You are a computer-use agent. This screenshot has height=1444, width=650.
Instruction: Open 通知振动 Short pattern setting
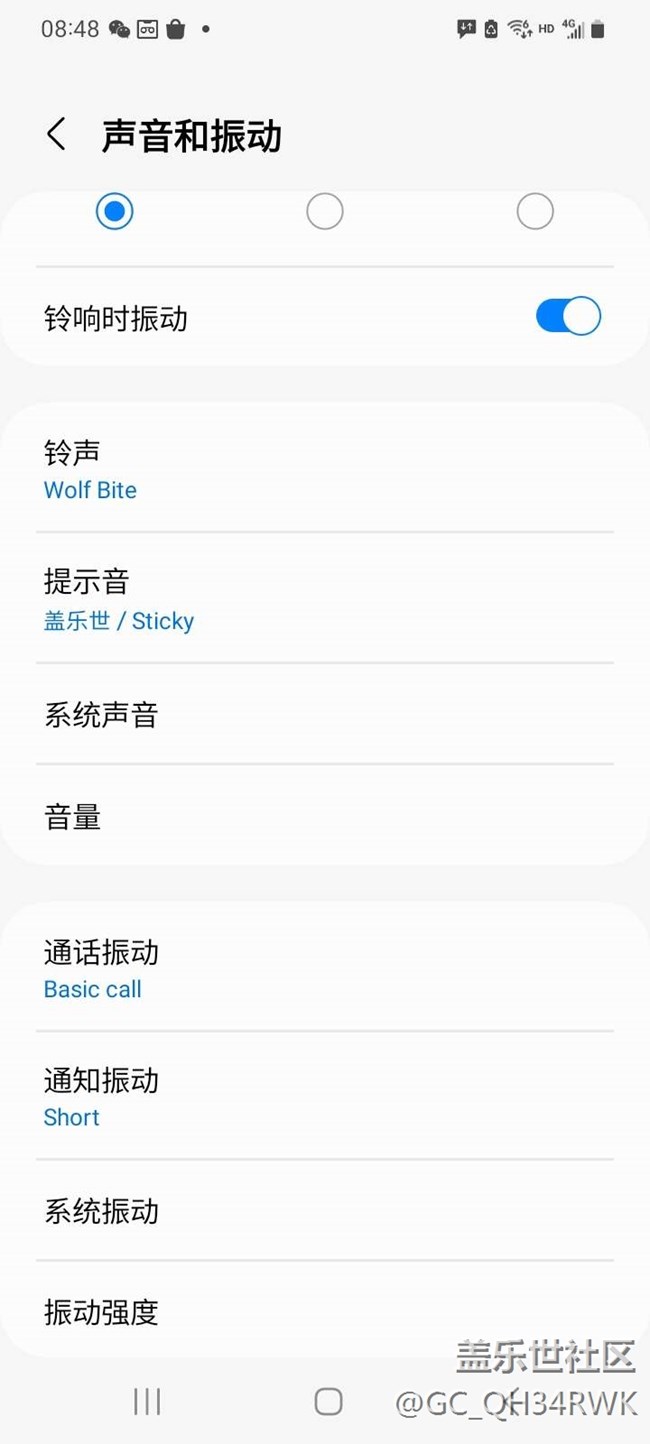pyautogui.click(x=325, y=1096)
